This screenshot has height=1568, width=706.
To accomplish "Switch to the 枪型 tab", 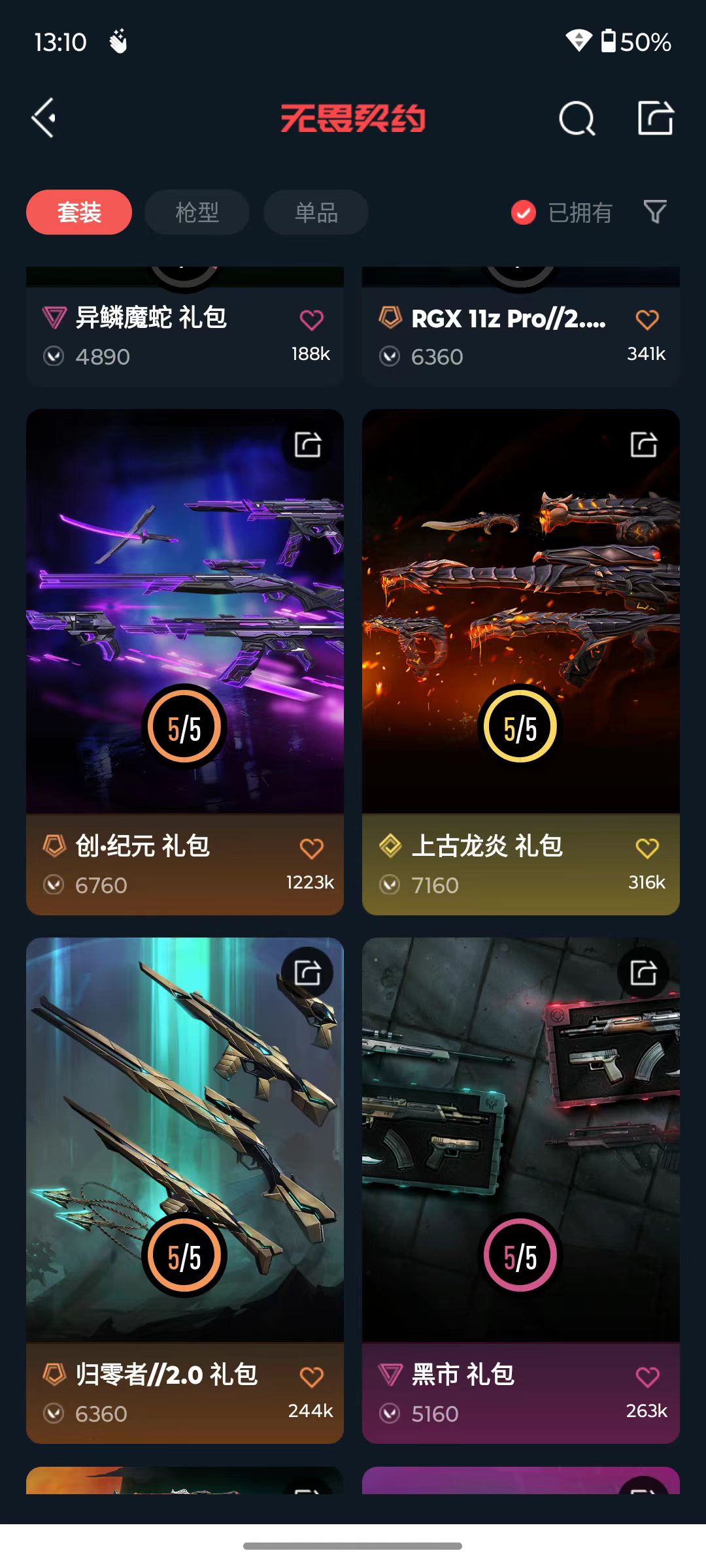I will pyautogui.click(x=197, y=212).
